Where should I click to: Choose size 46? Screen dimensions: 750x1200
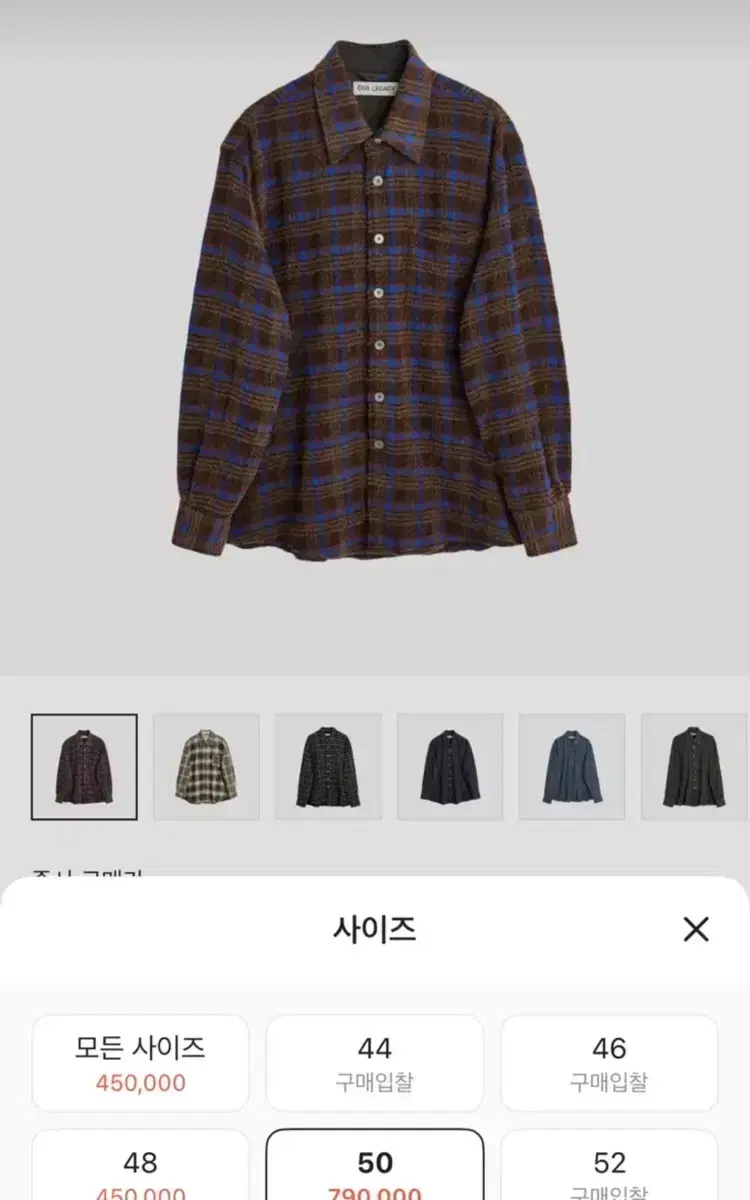tap(609, 1063)
